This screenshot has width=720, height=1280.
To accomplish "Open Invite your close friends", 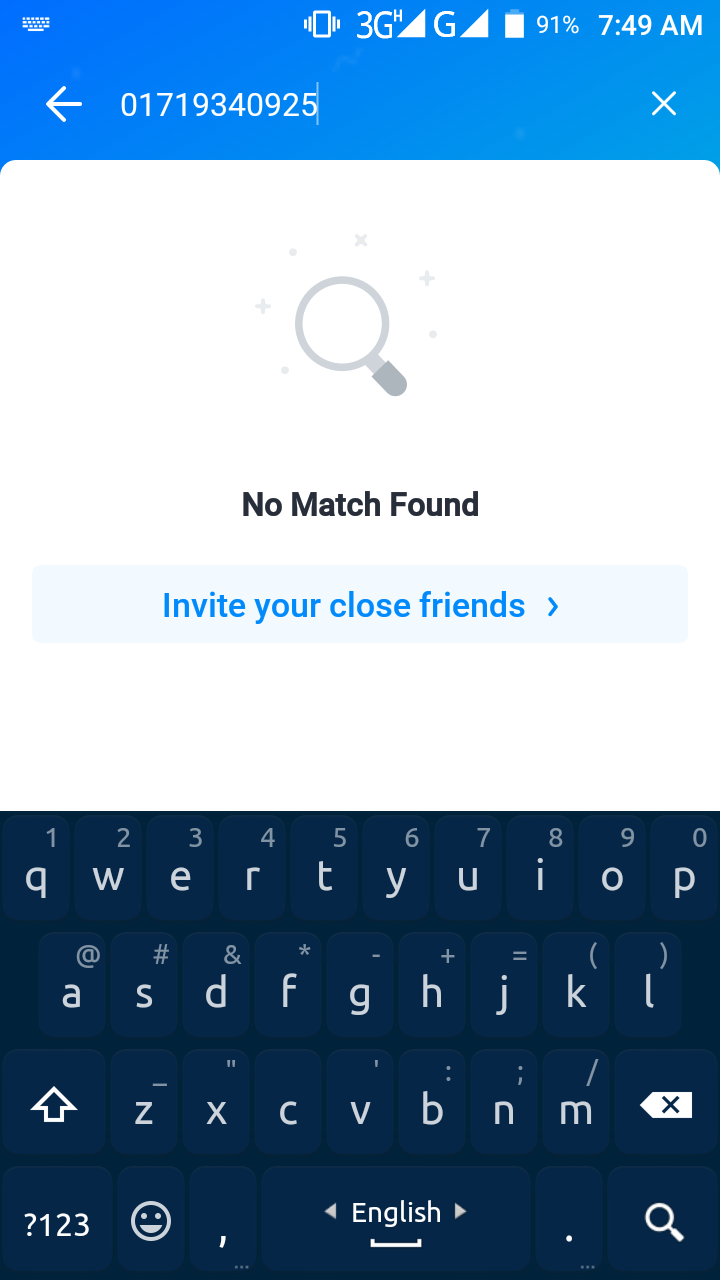I will coord(360,605).
